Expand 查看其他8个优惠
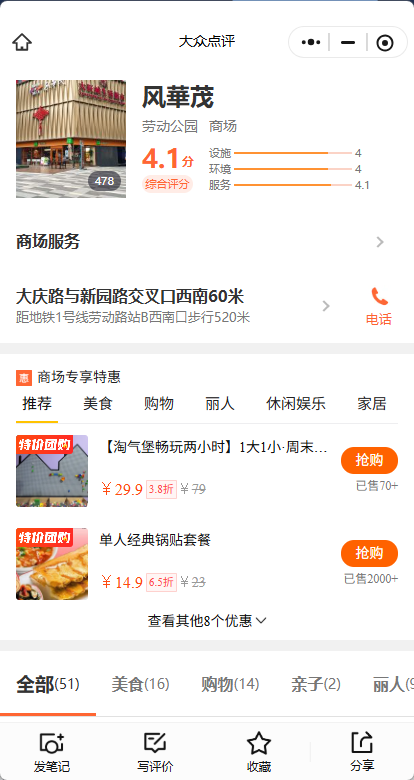Viewport: 414px width, 780px height. tap(207, 621)
